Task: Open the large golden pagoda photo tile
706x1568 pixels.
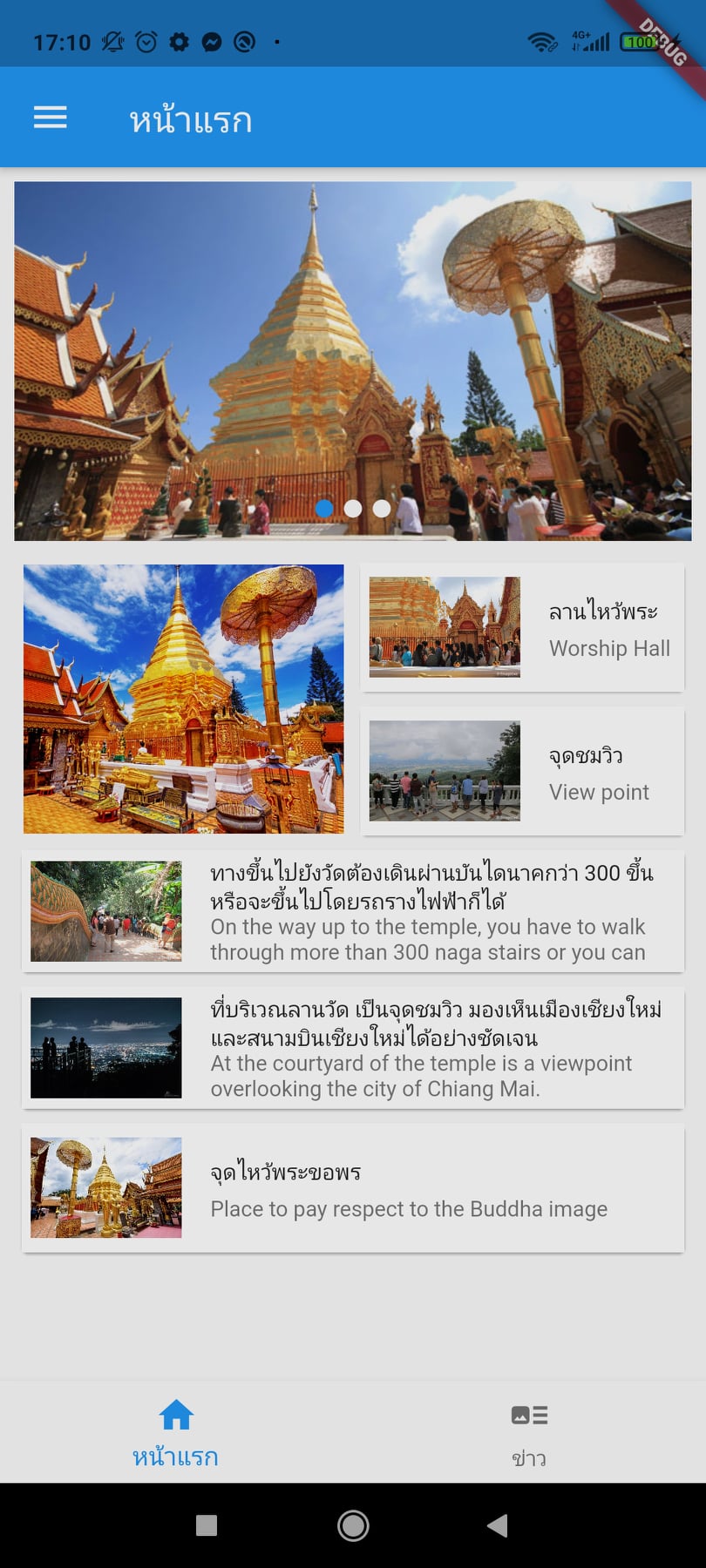Action: click(183, 699)
